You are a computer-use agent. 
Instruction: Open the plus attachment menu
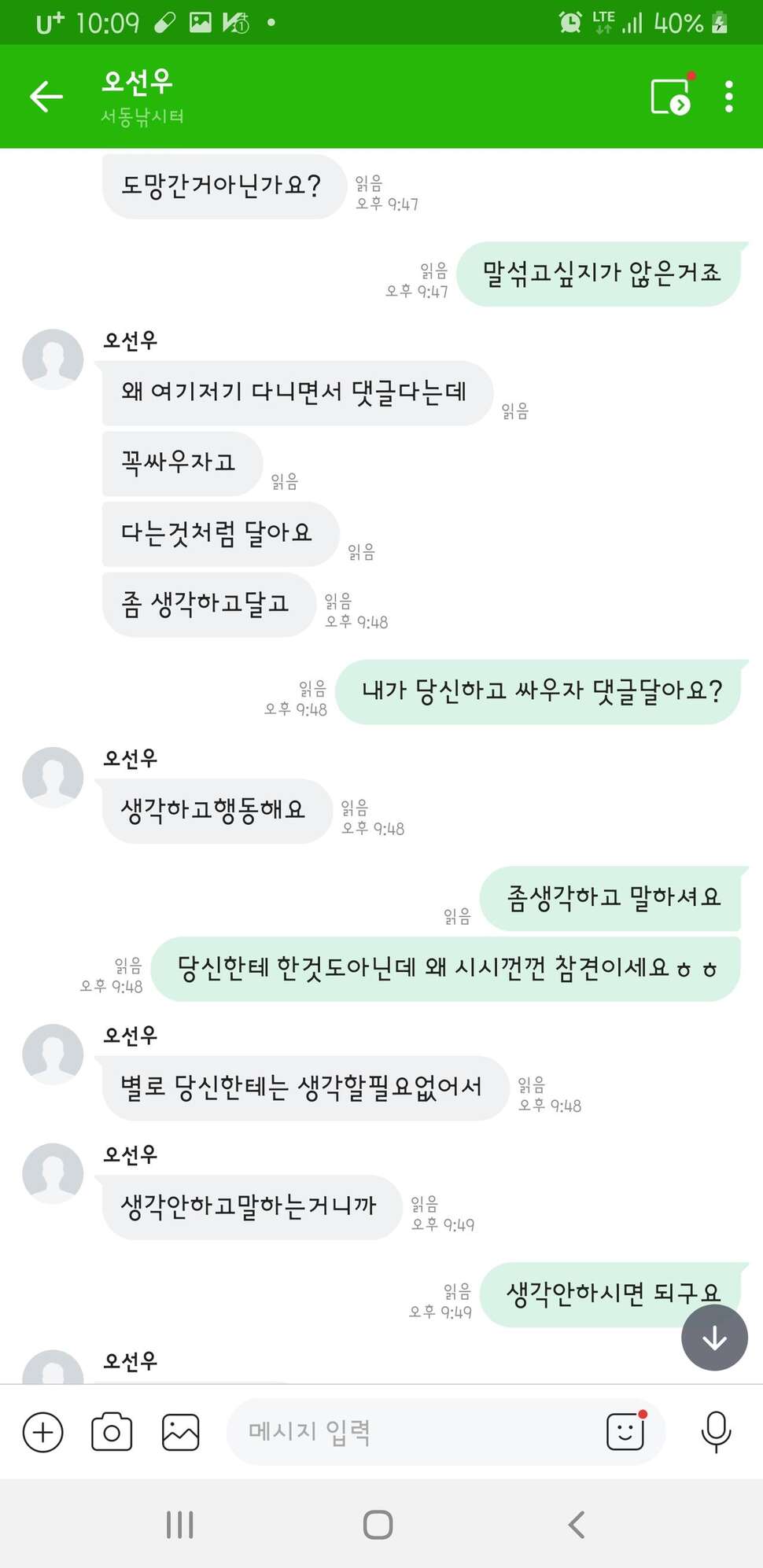click(43, 1432)
